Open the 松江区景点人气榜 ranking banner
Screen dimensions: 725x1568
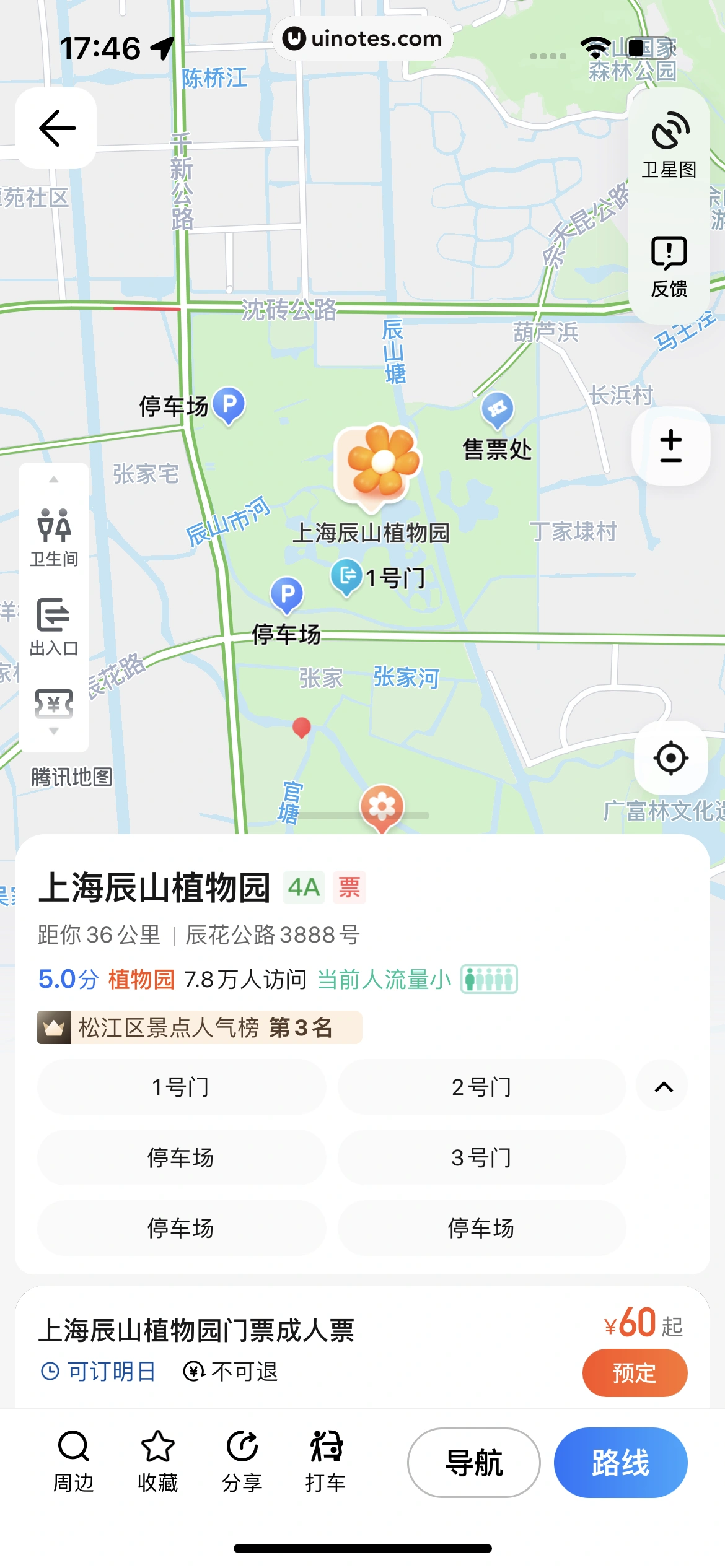click(200, 1027)
